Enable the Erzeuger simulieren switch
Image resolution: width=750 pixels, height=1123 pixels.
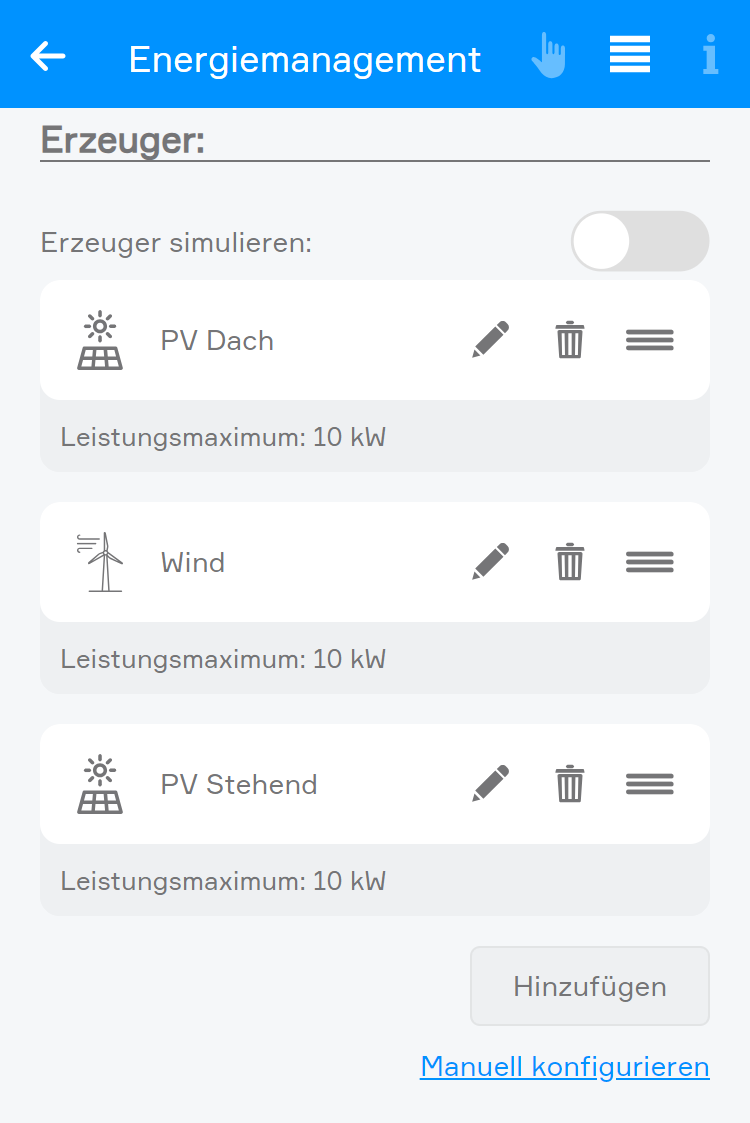(x=639, y=242)
